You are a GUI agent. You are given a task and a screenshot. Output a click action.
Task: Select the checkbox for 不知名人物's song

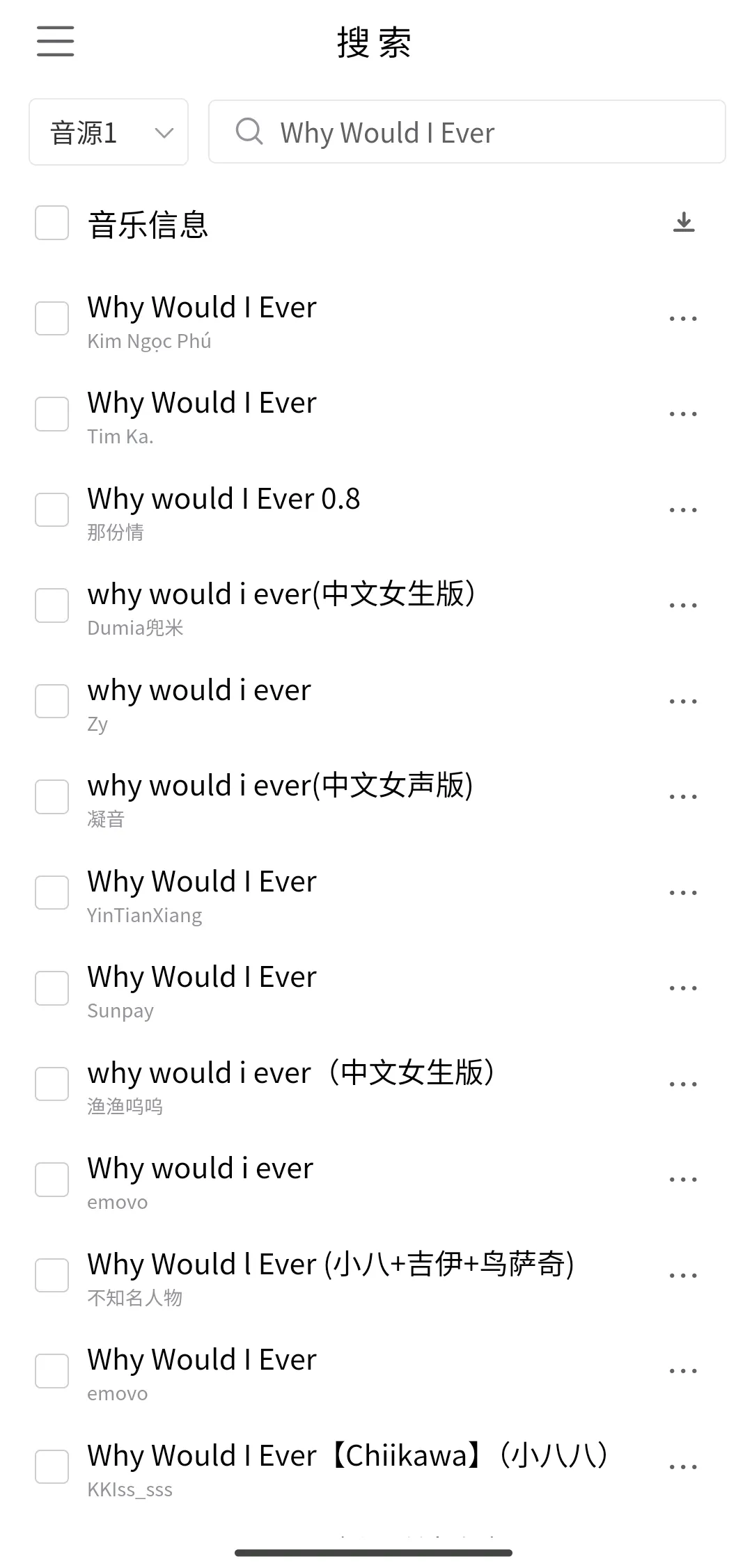click(x=52, y=1275)
